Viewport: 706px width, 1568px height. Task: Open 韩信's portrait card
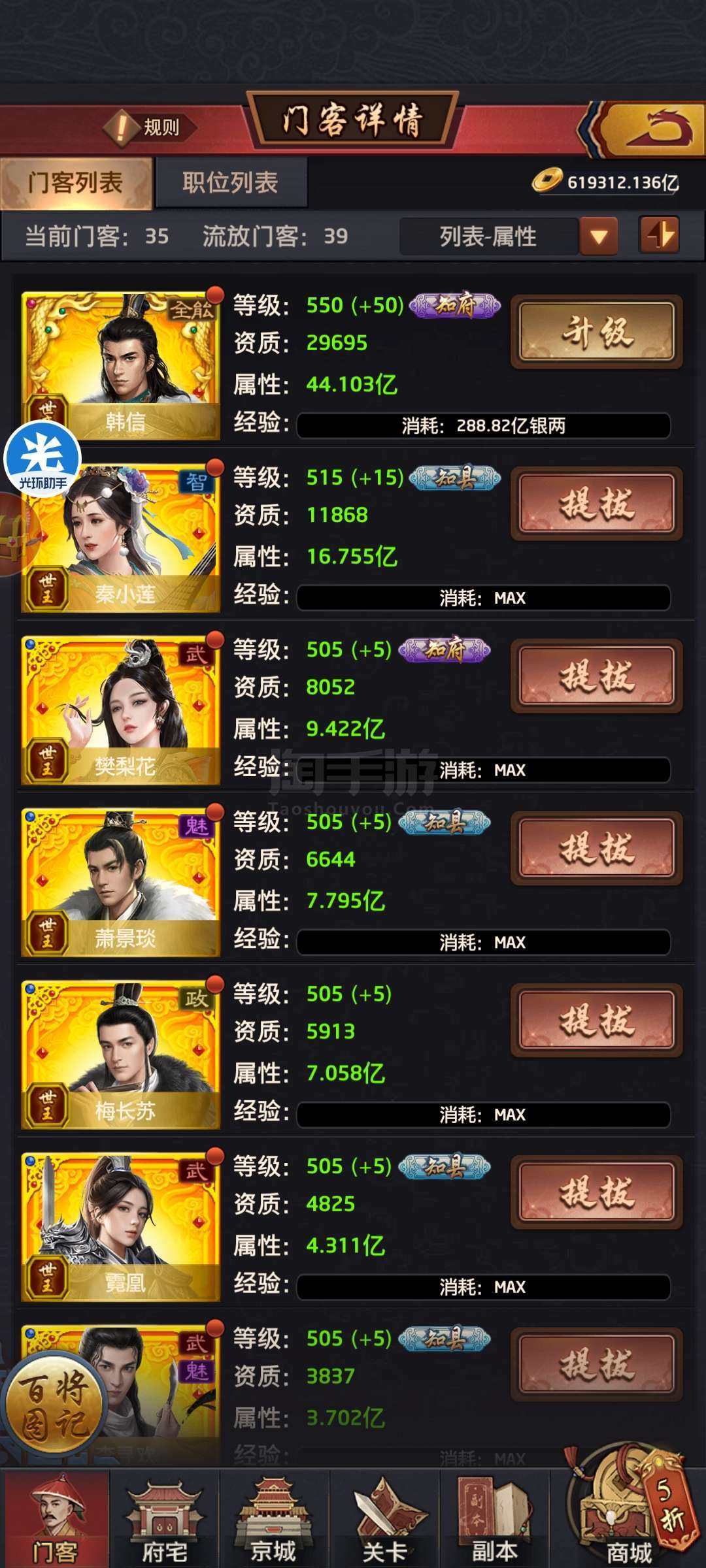coord(121,366)
